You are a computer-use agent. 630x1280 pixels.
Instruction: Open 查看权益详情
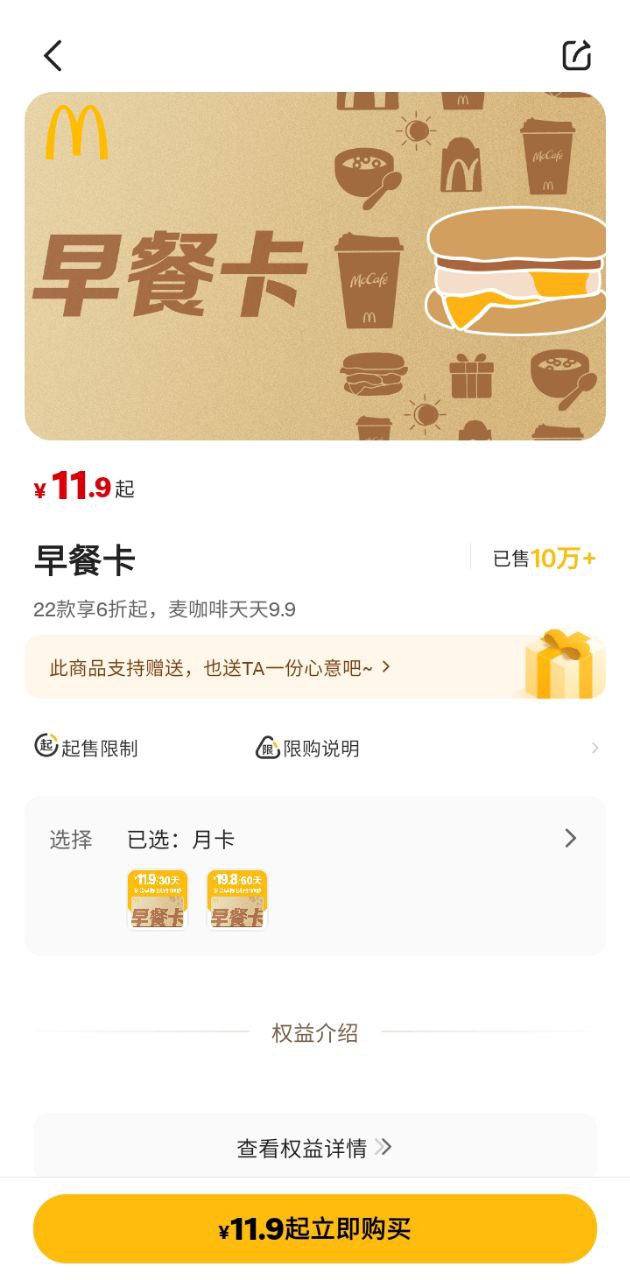click(x=314, y=1147)
